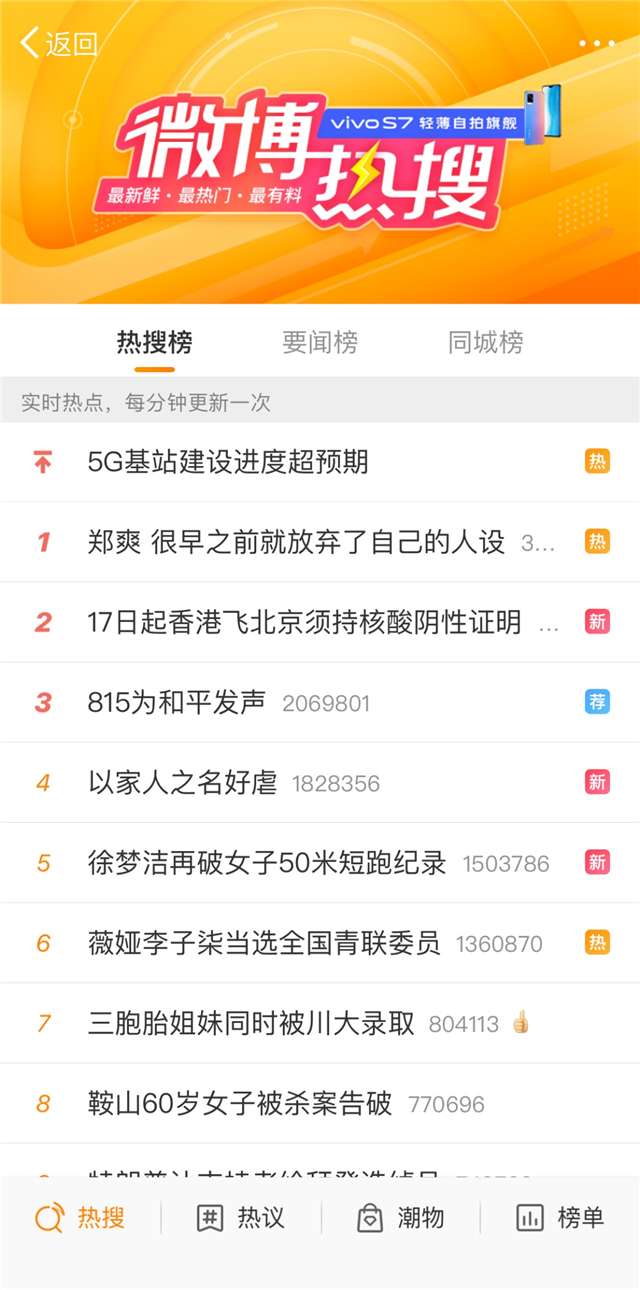Screen dimensions: 640x1290
Task: Open hot search 以家人之名好虐
Action: coord(182,782)
